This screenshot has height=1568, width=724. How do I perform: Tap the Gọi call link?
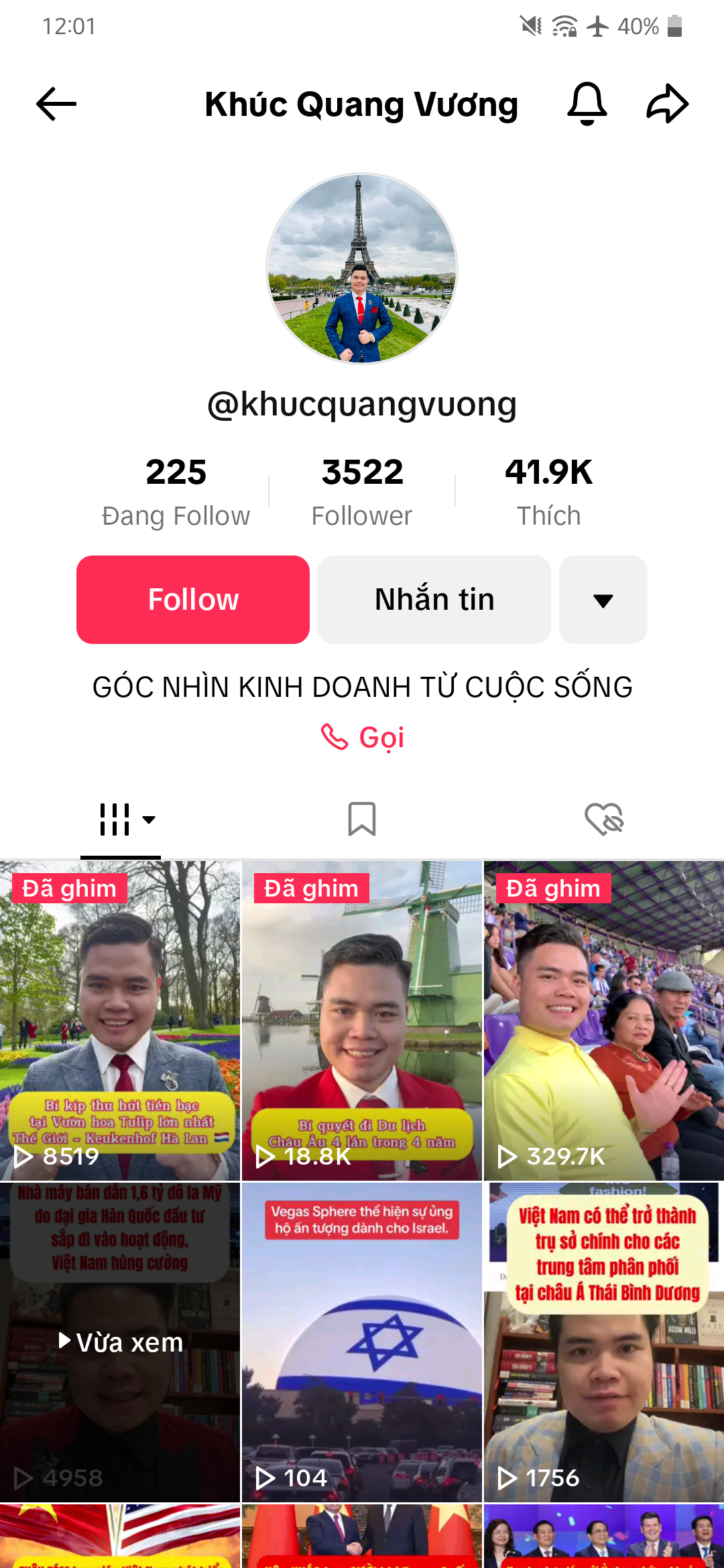pos(363,738)
